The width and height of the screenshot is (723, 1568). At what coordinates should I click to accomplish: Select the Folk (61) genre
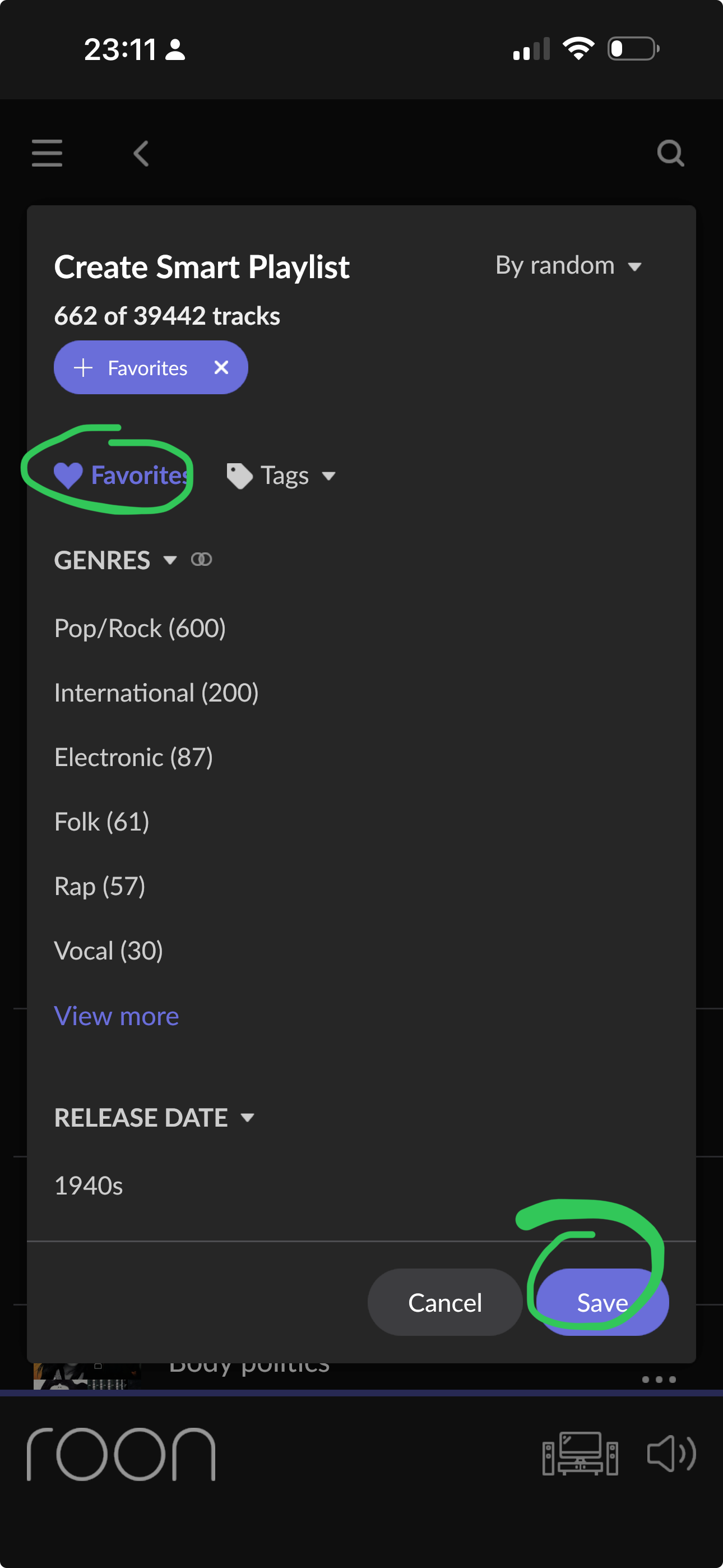[101, 822]
